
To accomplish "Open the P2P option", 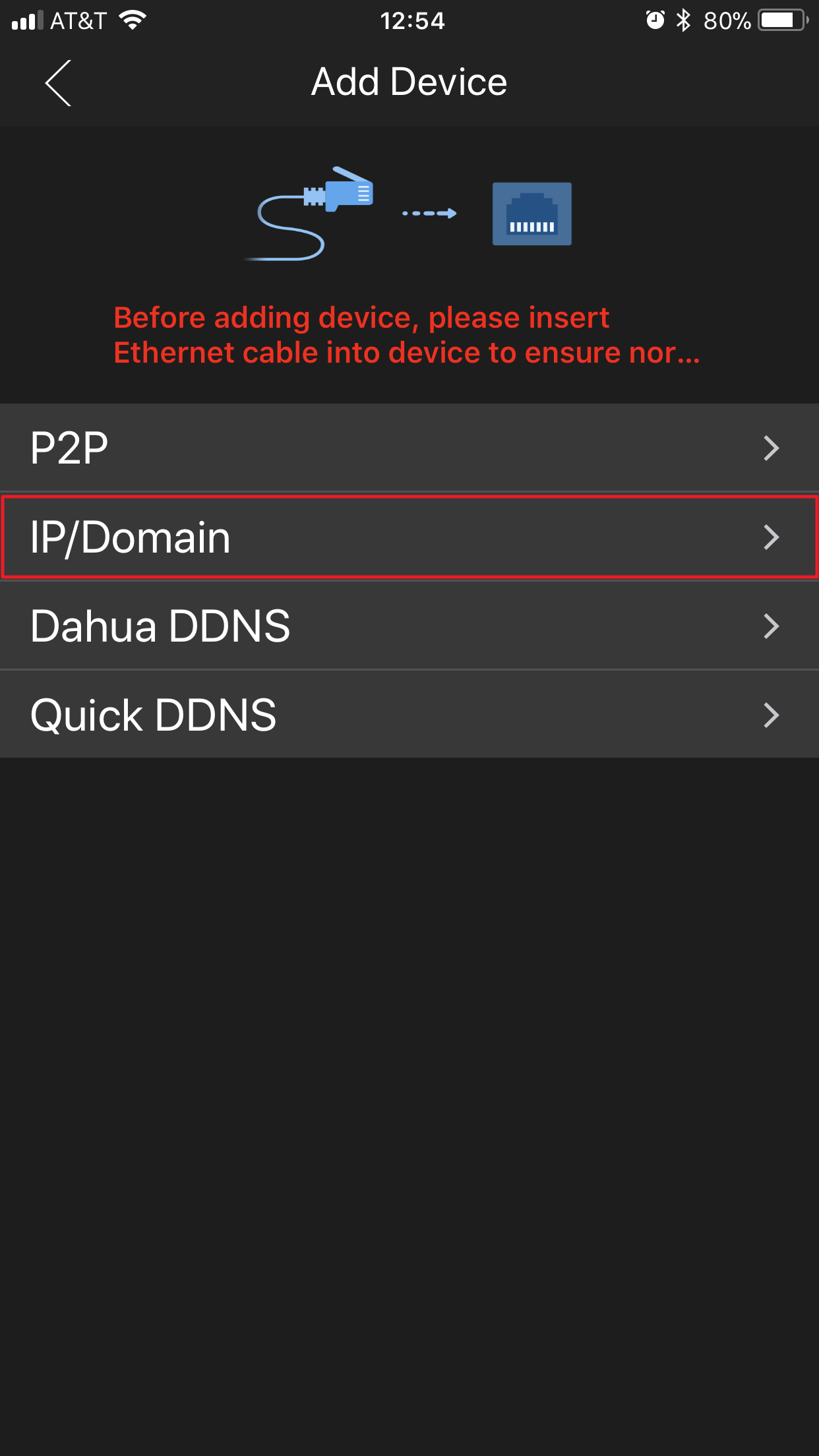I will click(409, 448).
